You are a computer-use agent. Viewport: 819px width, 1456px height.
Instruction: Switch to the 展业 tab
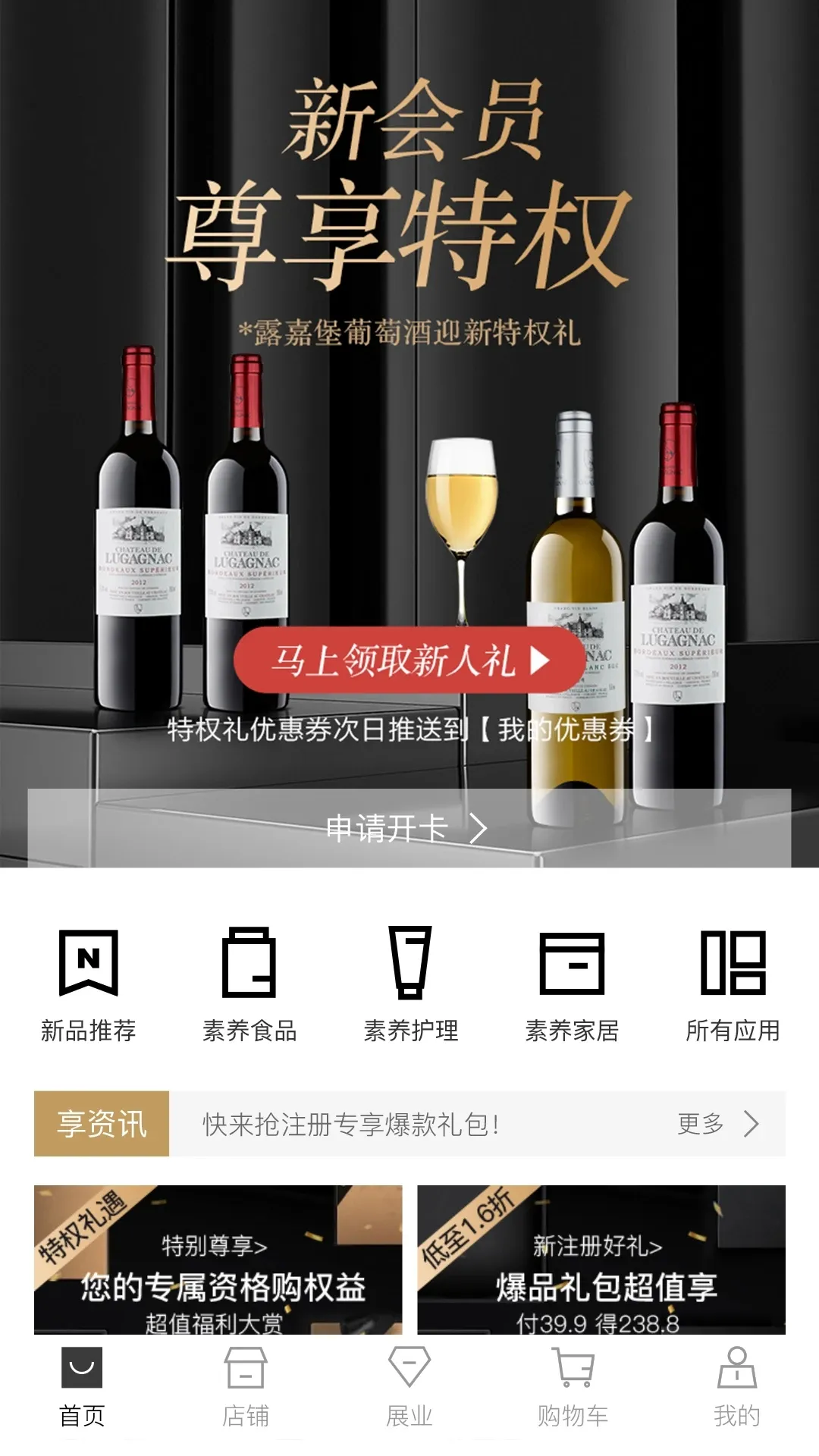(x=409, y=1388)
